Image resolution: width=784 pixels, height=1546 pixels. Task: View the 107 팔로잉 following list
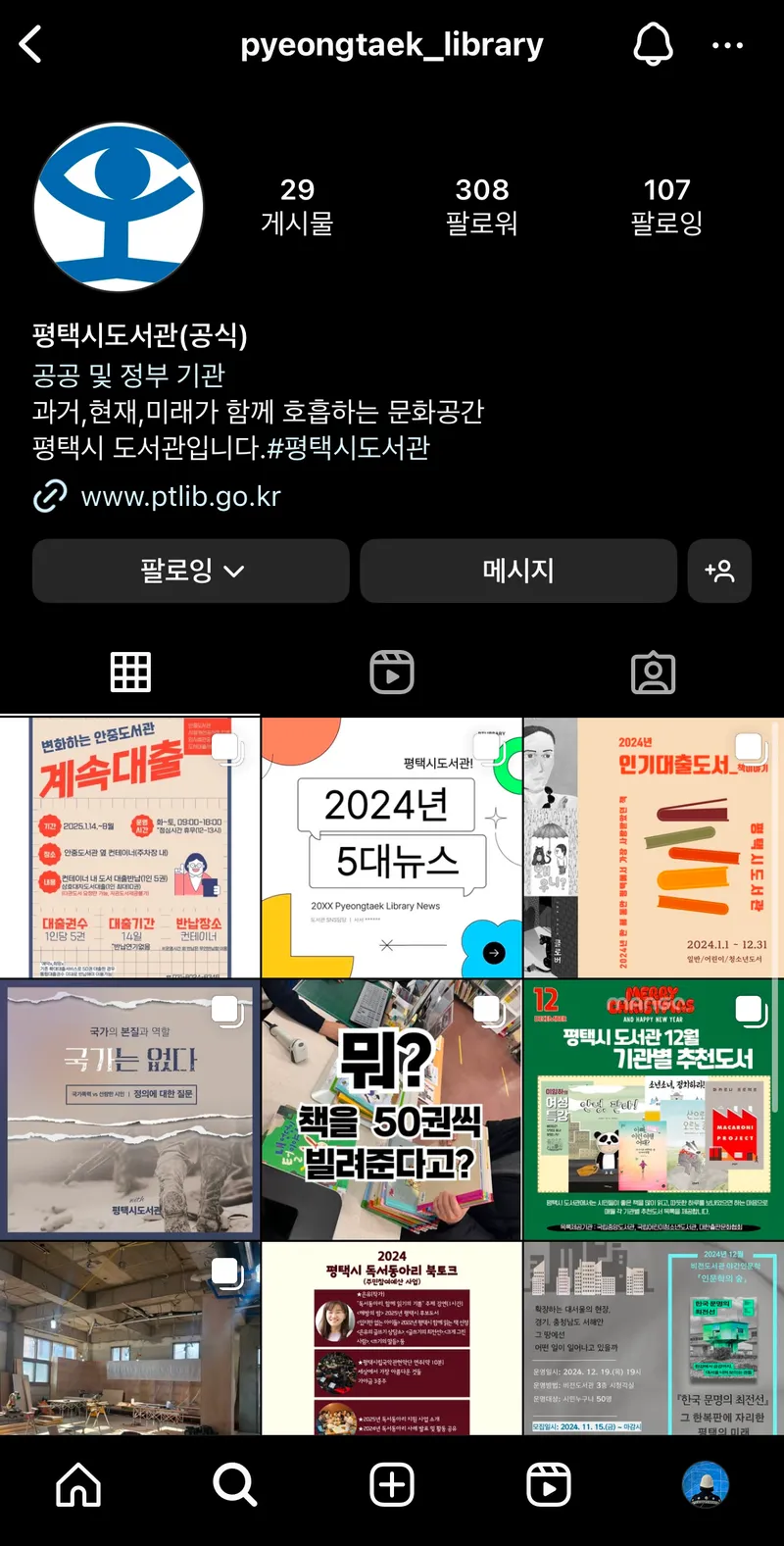666,206
